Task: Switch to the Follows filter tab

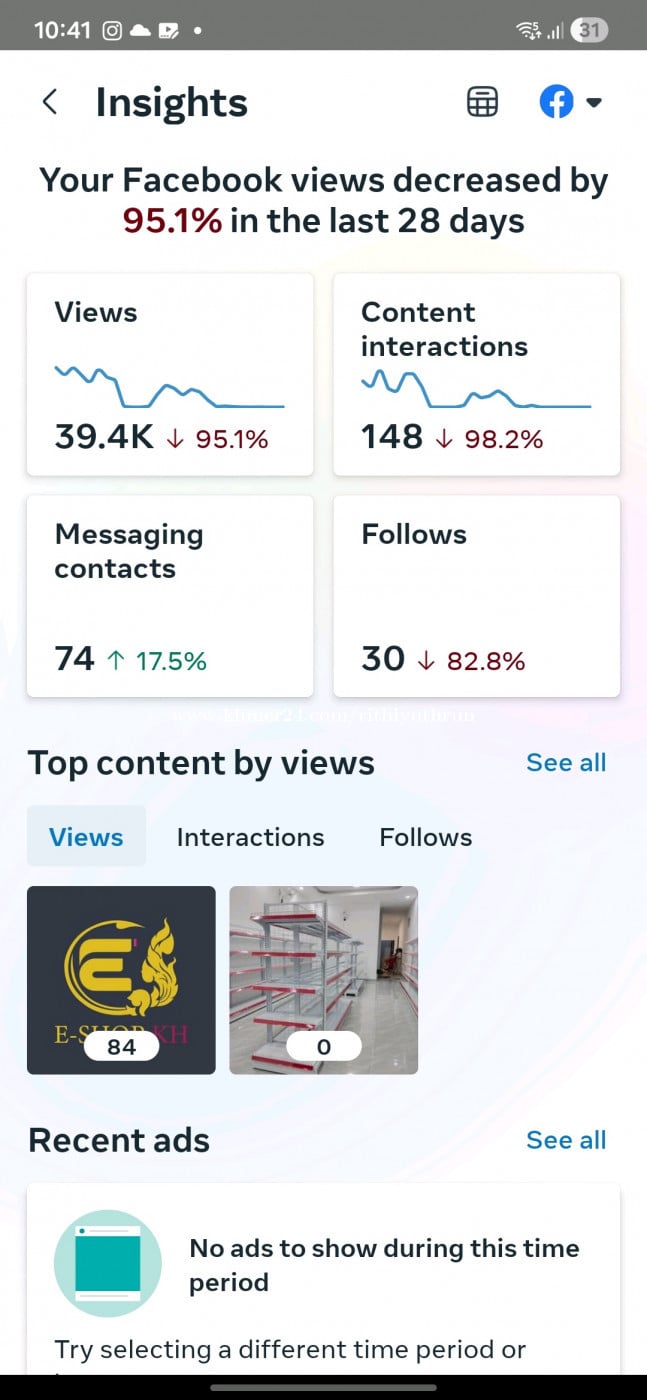Action: point(425,837)
